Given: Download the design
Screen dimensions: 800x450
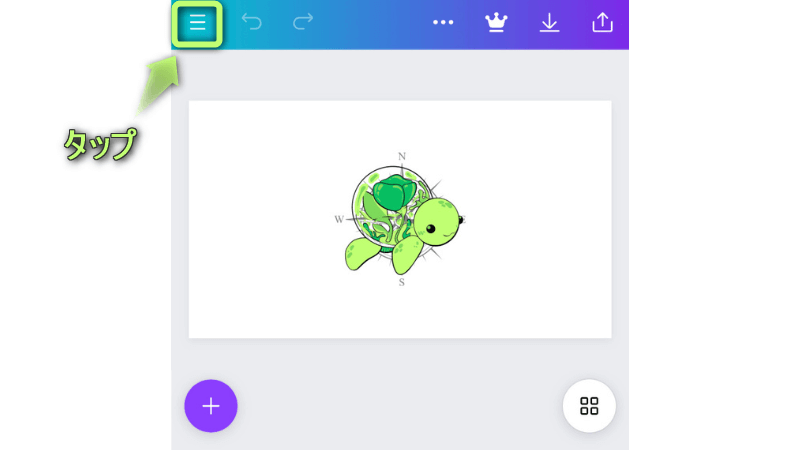Looking at the screenshot, I should 549,22.
